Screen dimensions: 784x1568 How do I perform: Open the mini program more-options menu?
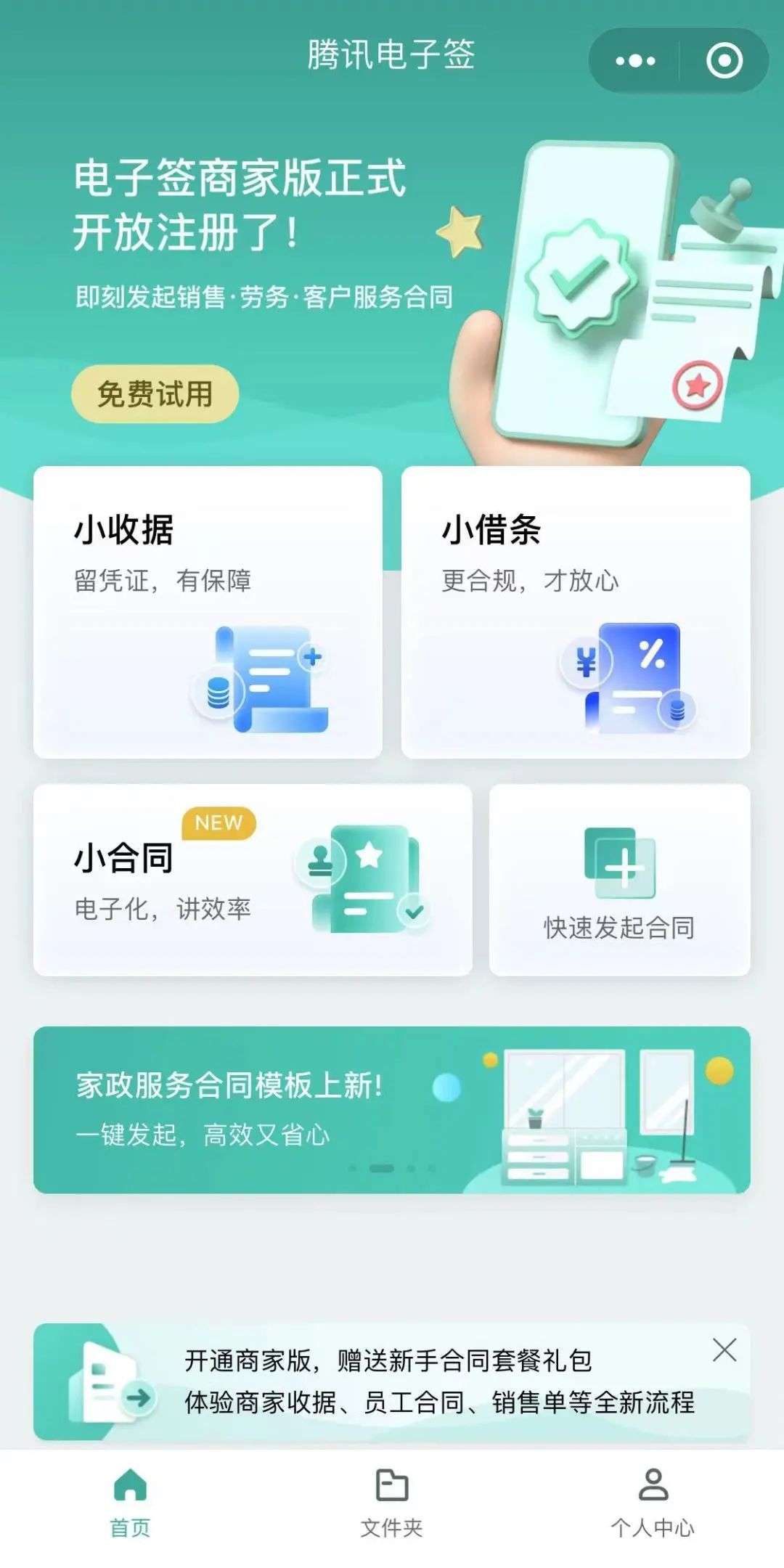(635, 61)
